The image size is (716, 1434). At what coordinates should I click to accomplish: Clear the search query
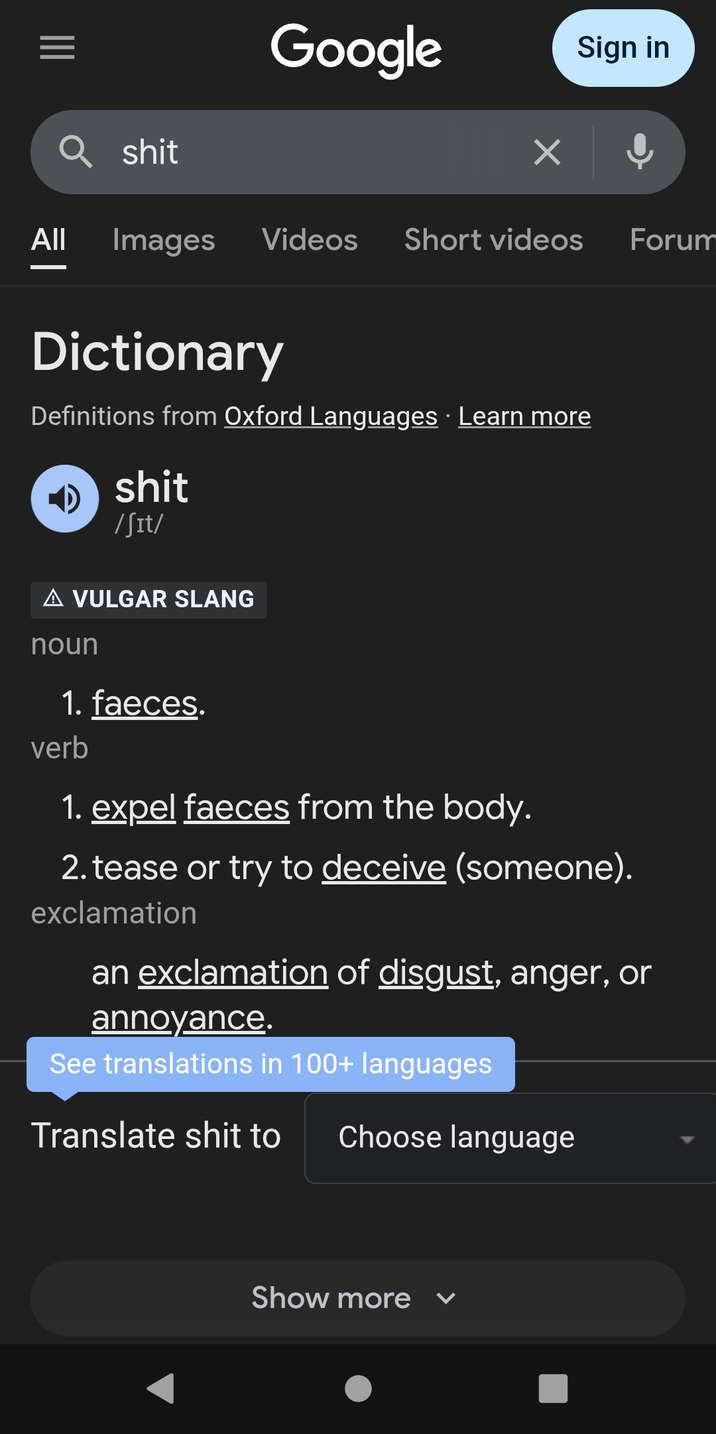point(547,152)
